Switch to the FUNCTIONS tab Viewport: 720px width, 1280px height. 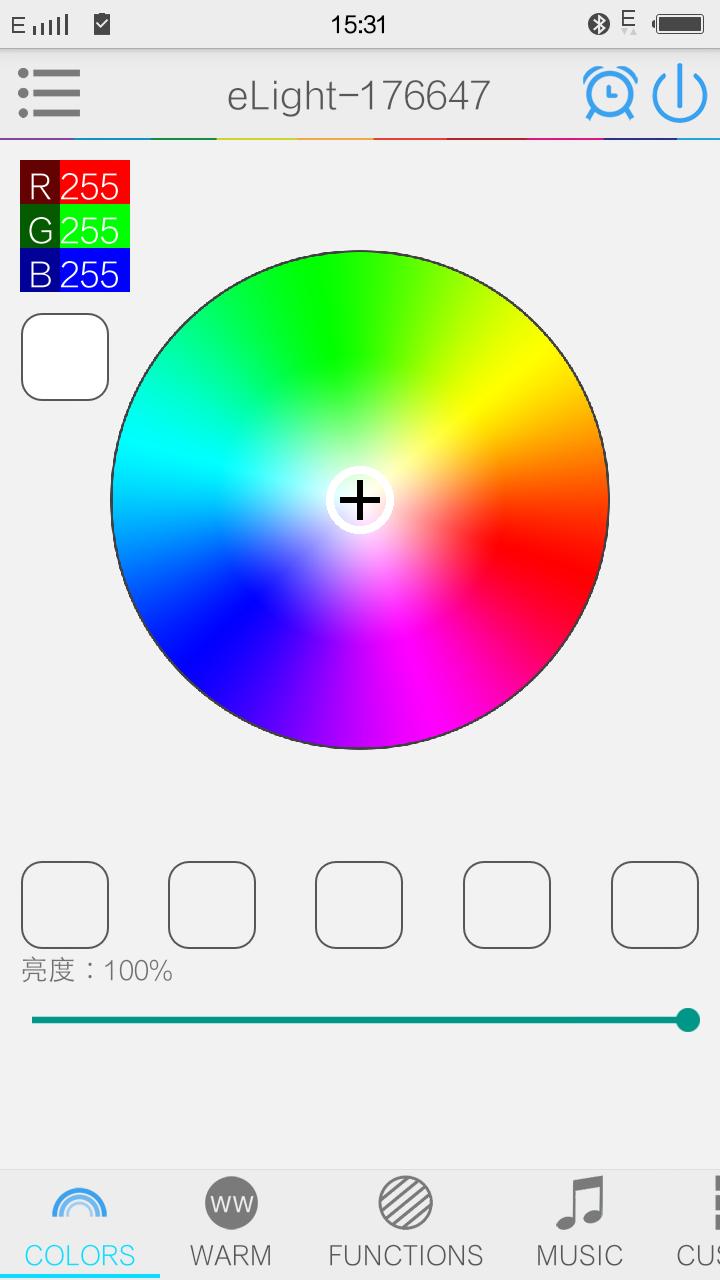(405, 1225)
